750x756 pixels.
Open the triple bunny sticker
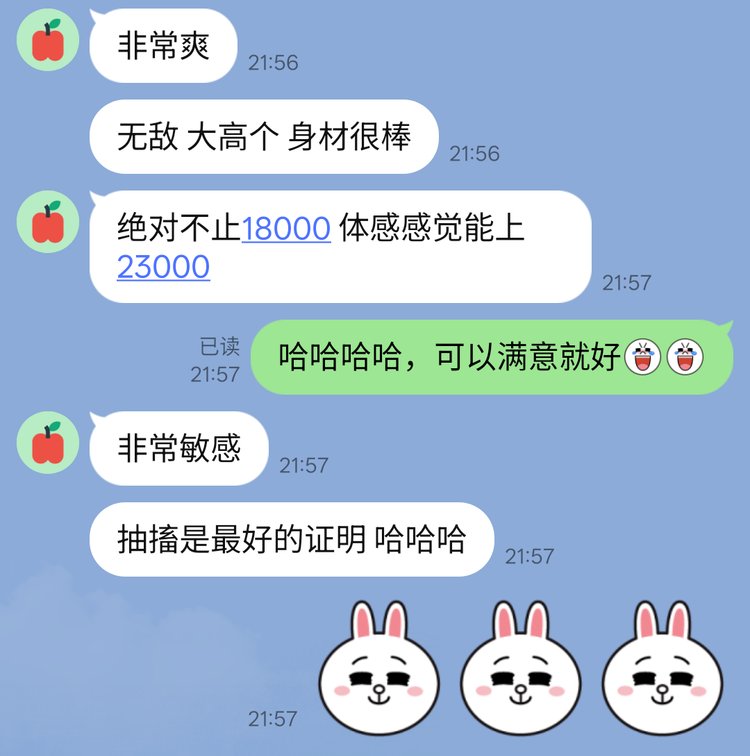[520, 665]
